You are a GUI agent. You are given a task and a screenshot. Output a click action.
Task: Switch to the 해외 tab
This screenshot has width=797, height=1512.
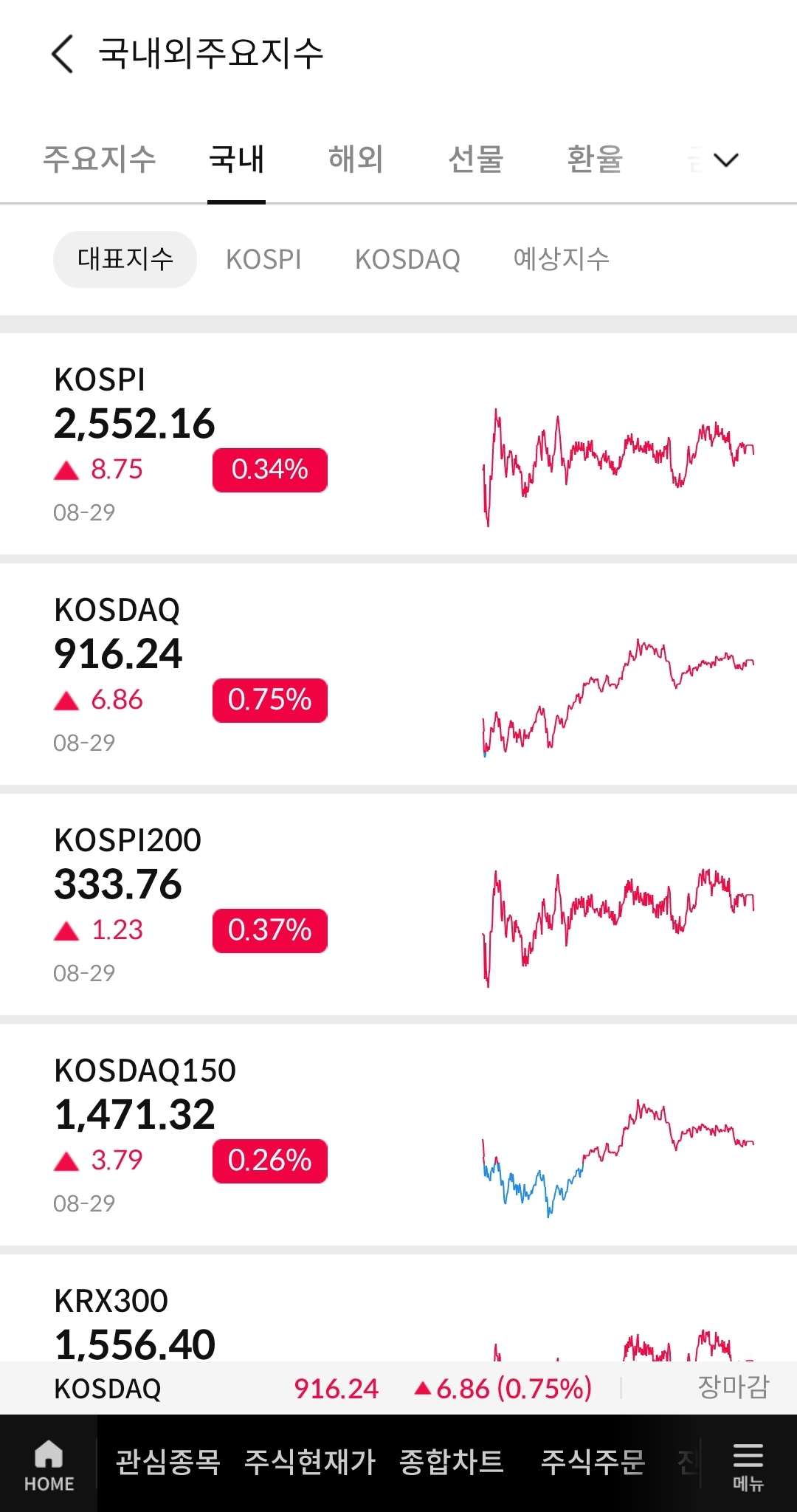[x=356, y=159]
